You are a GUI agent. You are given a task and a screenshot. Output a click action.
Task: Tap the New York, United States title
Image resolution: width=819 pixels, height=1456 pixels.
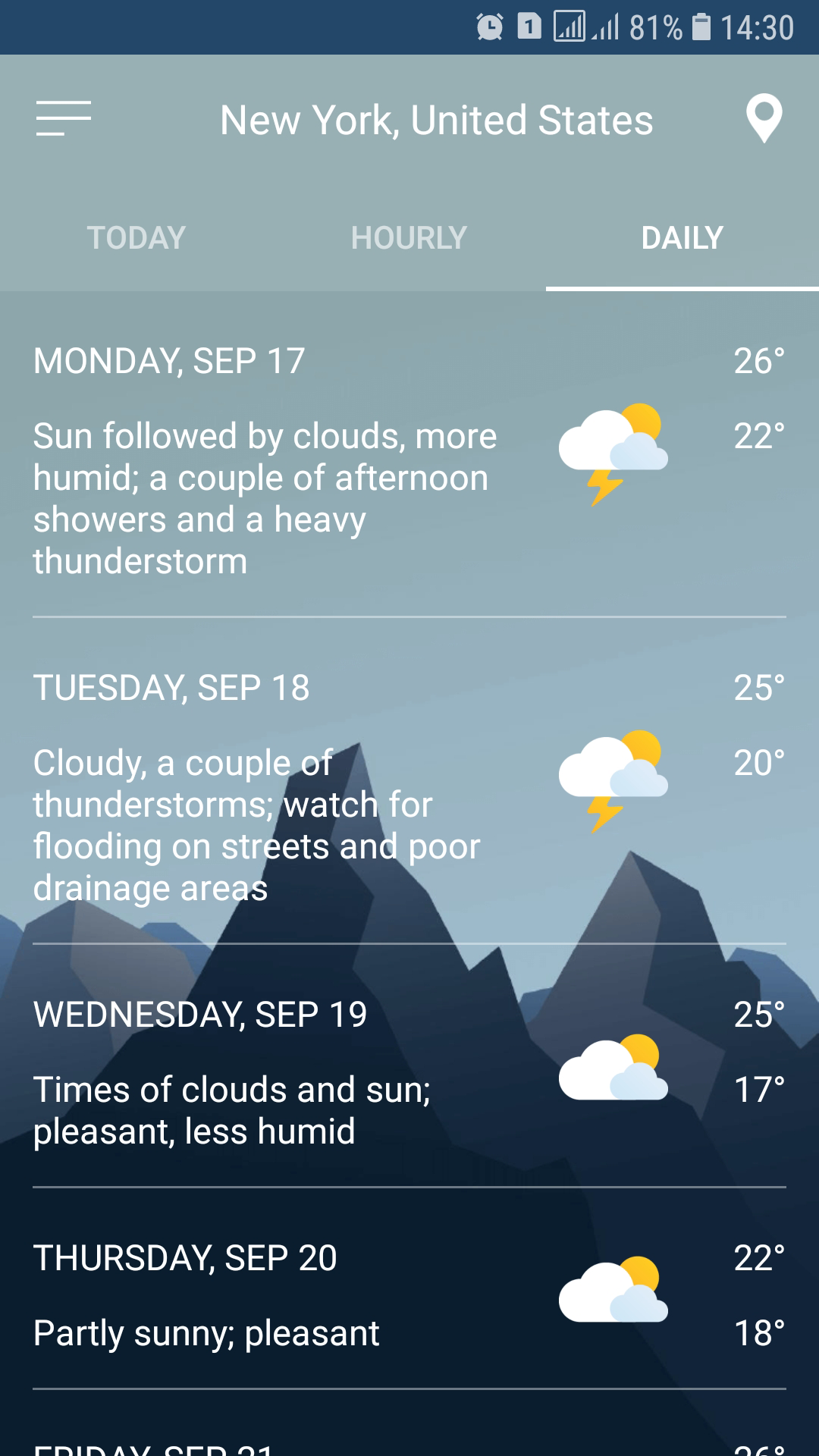pos(435,119)
